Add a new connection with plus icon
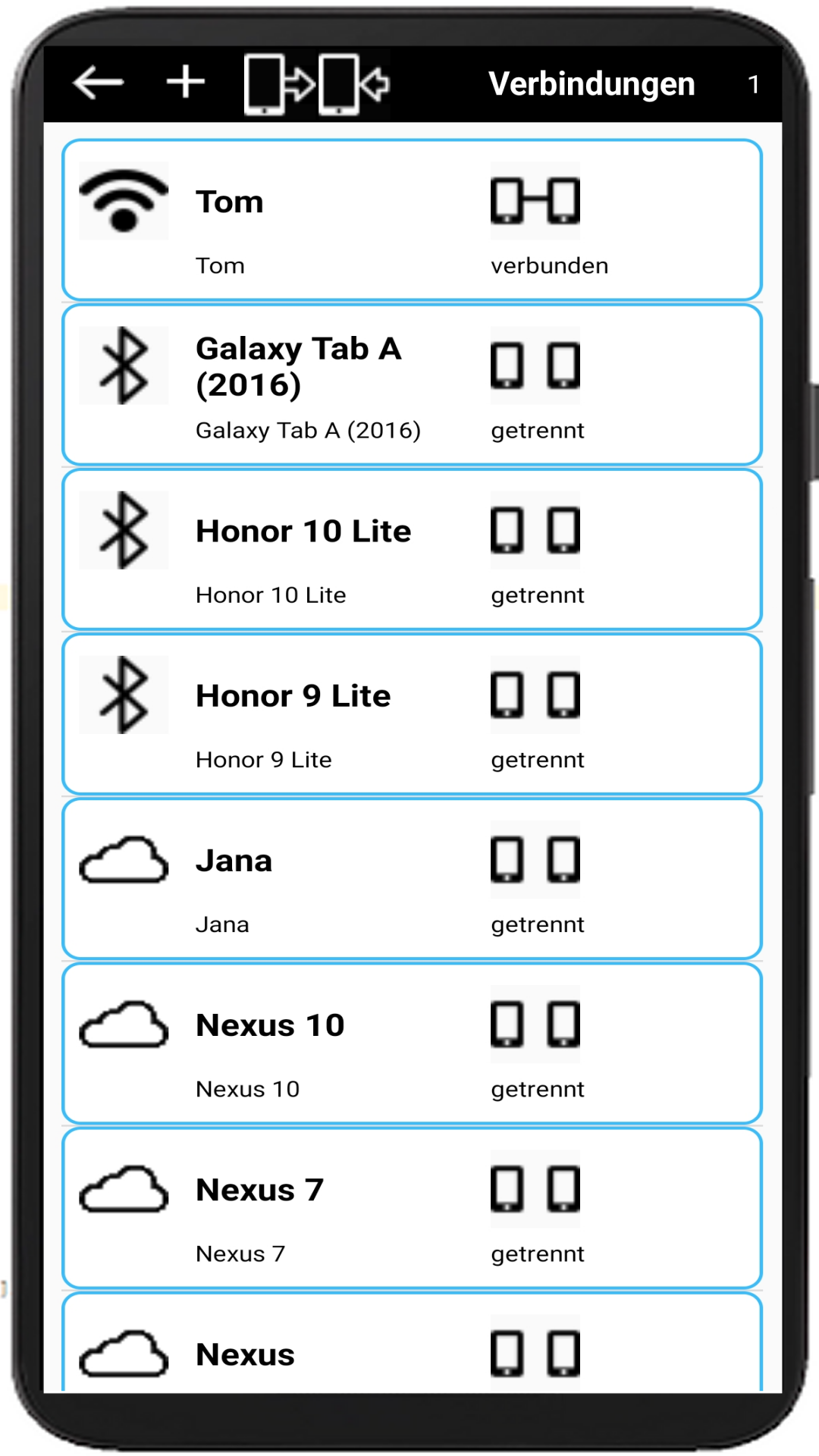The width and height of the screenshot is (819, 1456). (186, 82)
